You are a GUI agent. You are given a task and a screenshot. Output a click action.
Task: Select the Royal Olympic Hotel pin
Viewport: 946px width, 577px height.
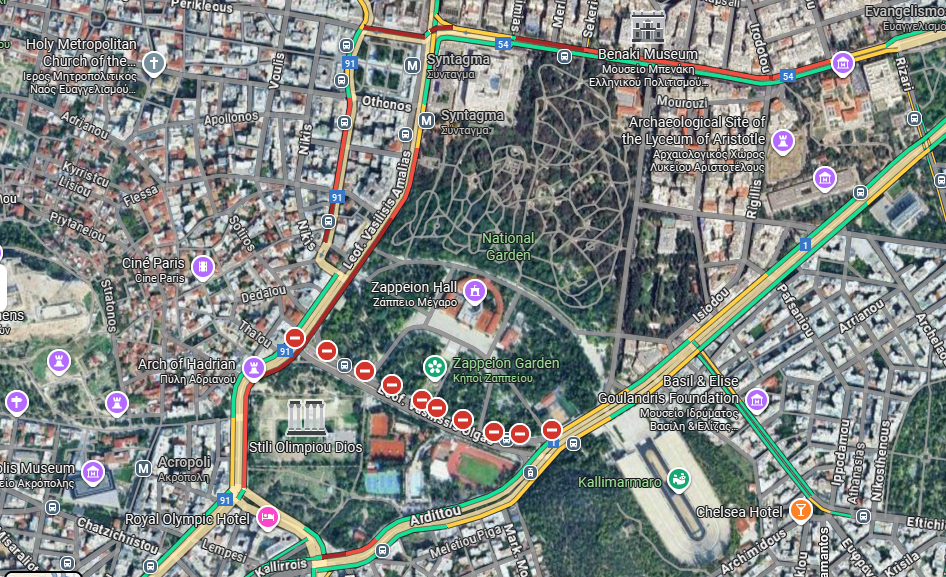[x=267, y=516]
